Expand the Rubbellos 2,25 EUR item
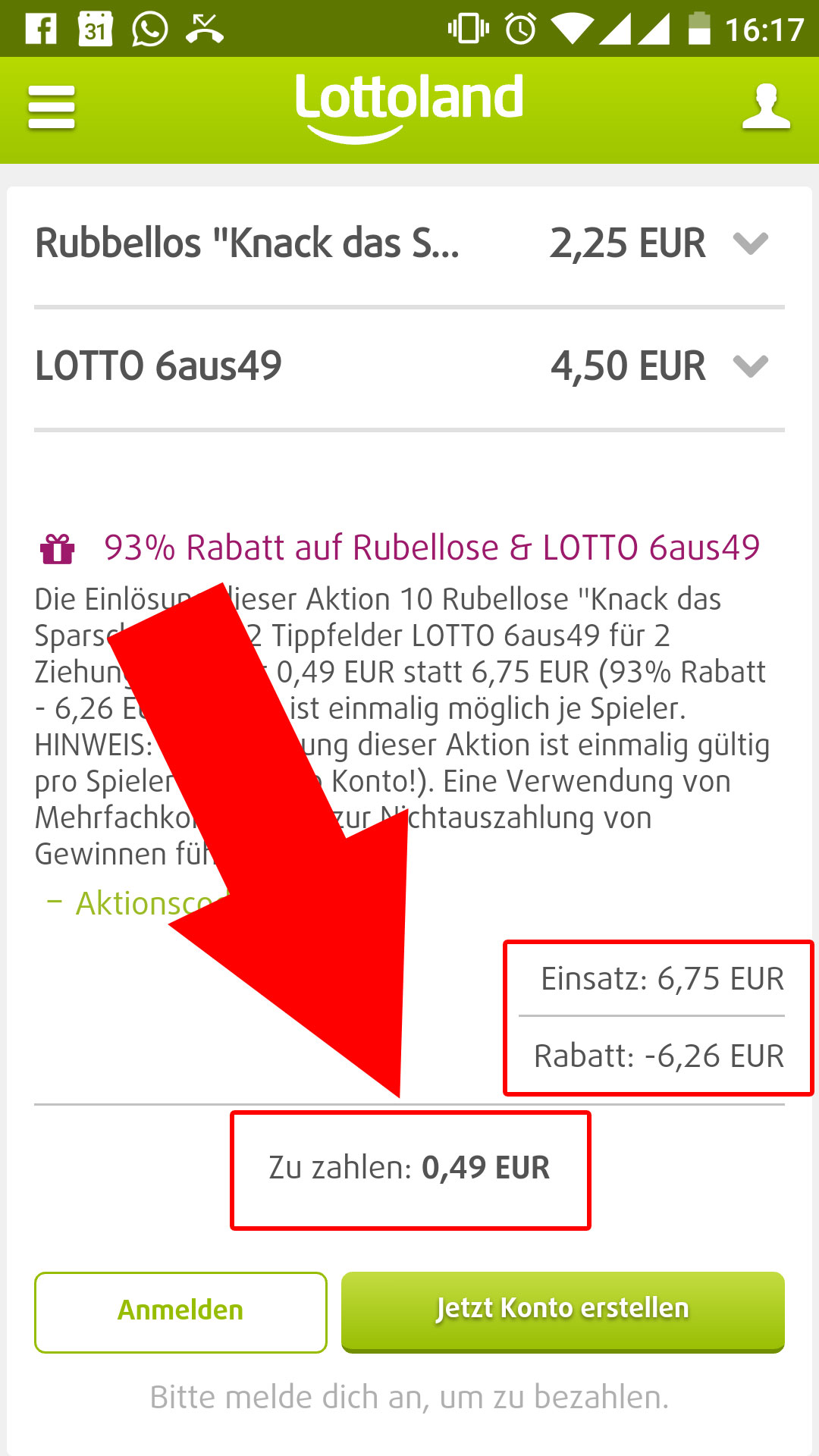This screenshot has width=819, height=1456. 409,243
